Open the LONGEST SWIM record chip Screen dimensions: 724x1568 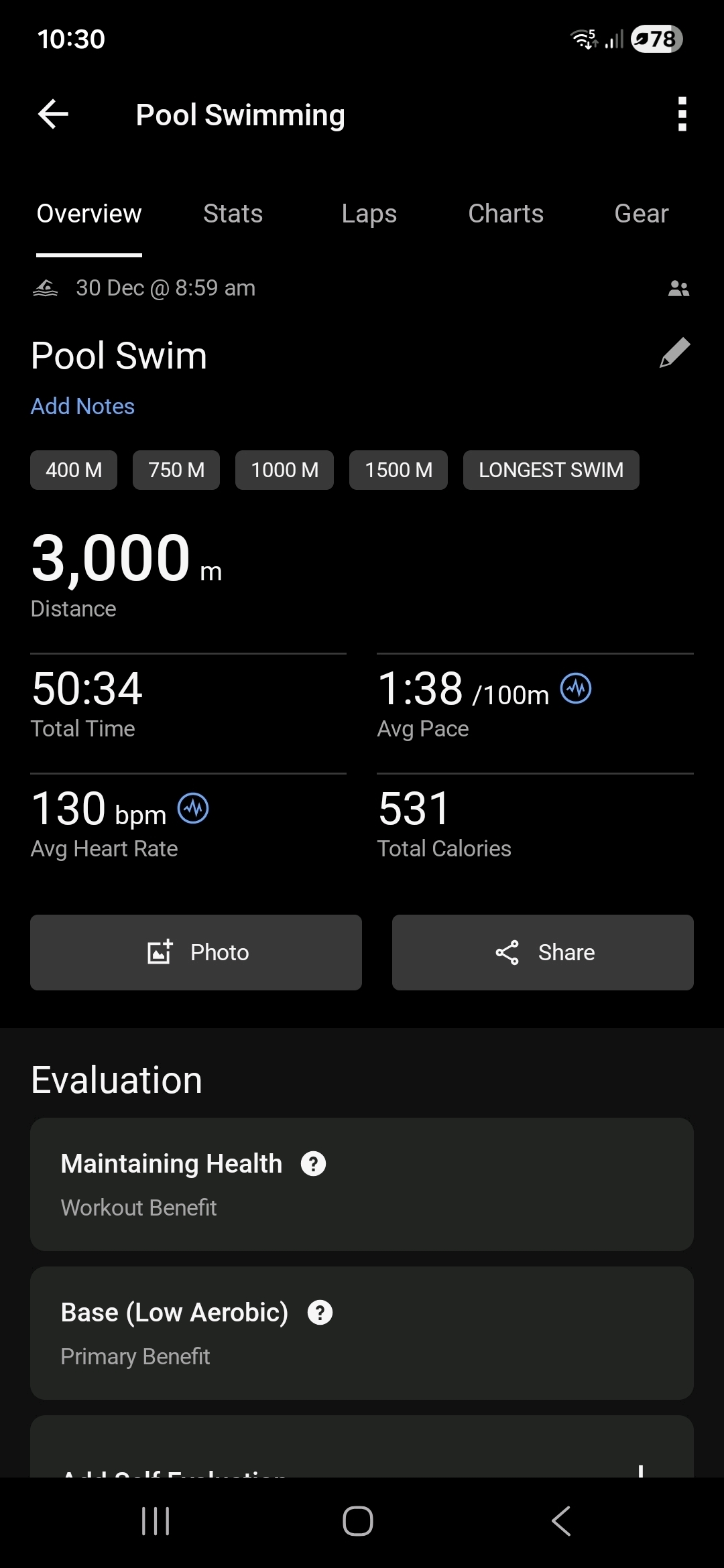pos(550,470)
